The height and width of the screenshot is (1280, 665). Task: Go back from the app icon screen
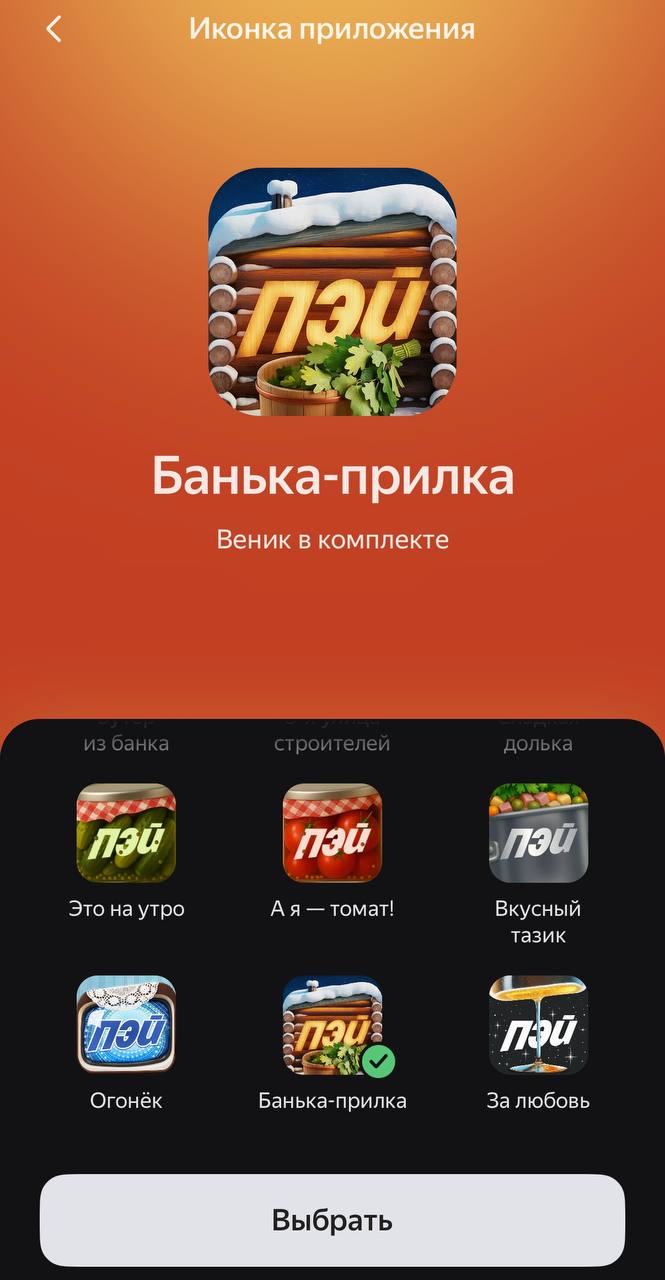[54, 30]
